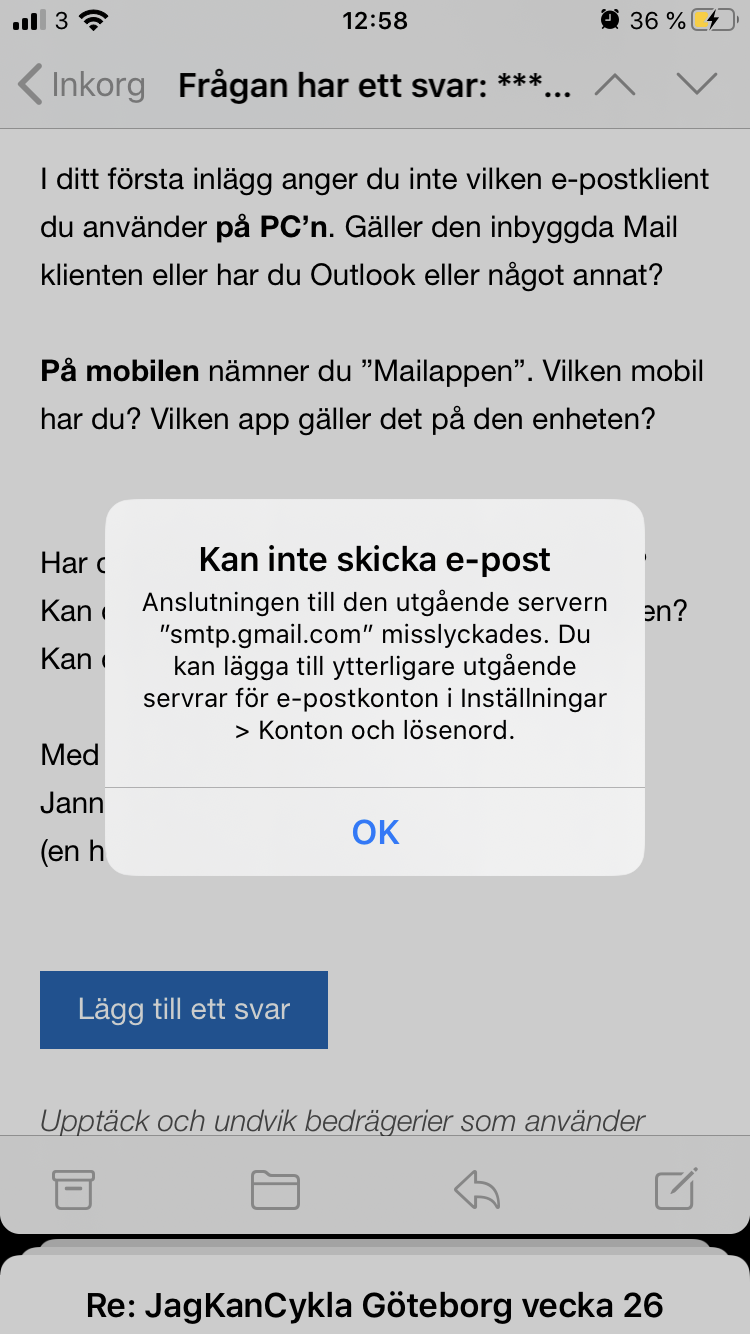Viewport: 750px width, 1334px height.
Task: Tap the Lägg till ett svar button
Action: (x=184, y=1009)
